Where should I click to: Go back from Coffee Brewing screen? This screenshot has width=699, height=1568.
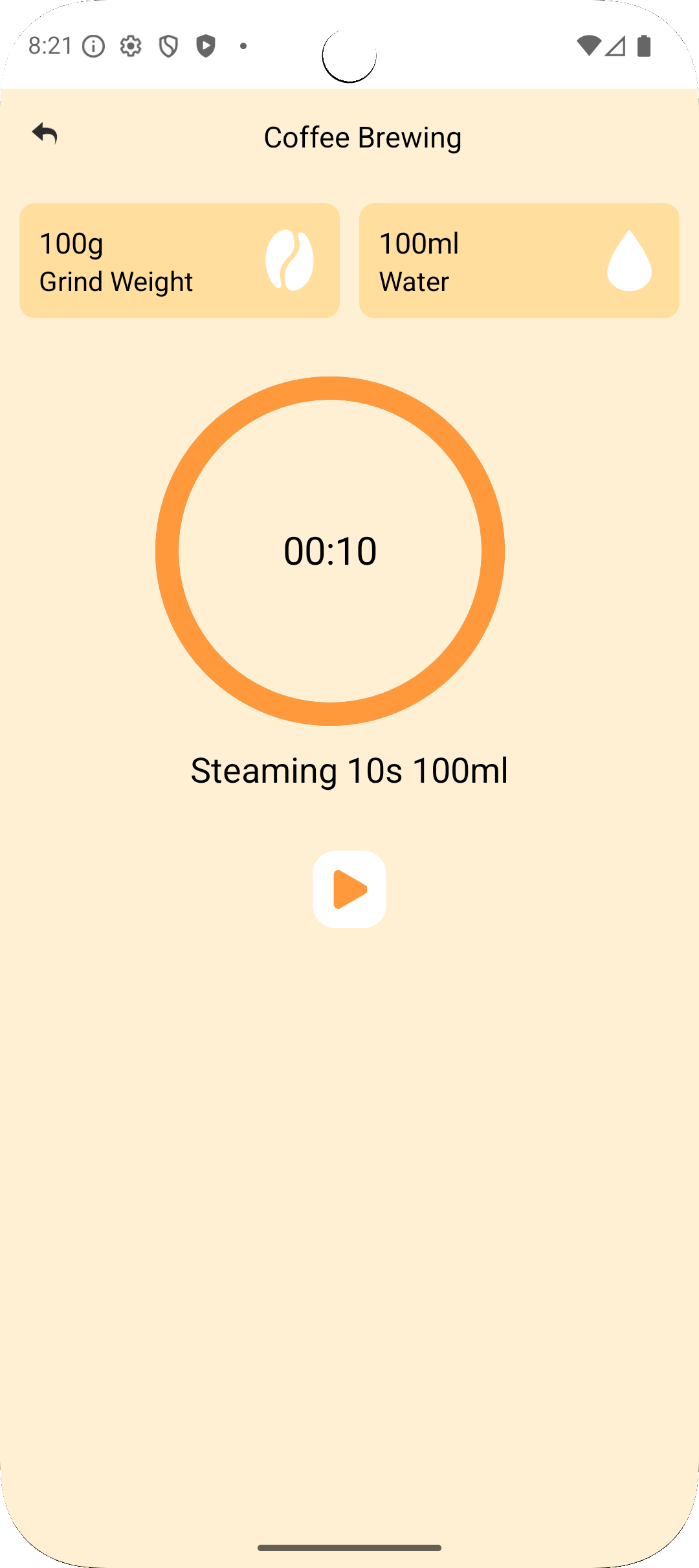tap(45, 134)
